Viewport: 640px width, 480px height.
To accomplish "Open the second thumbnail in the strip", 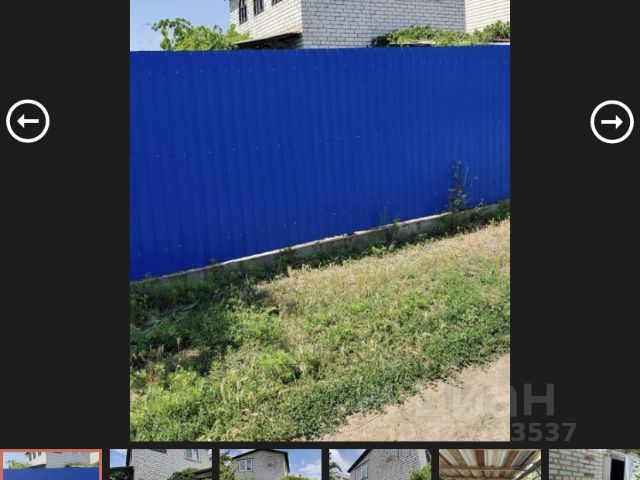I will point(160,465).
